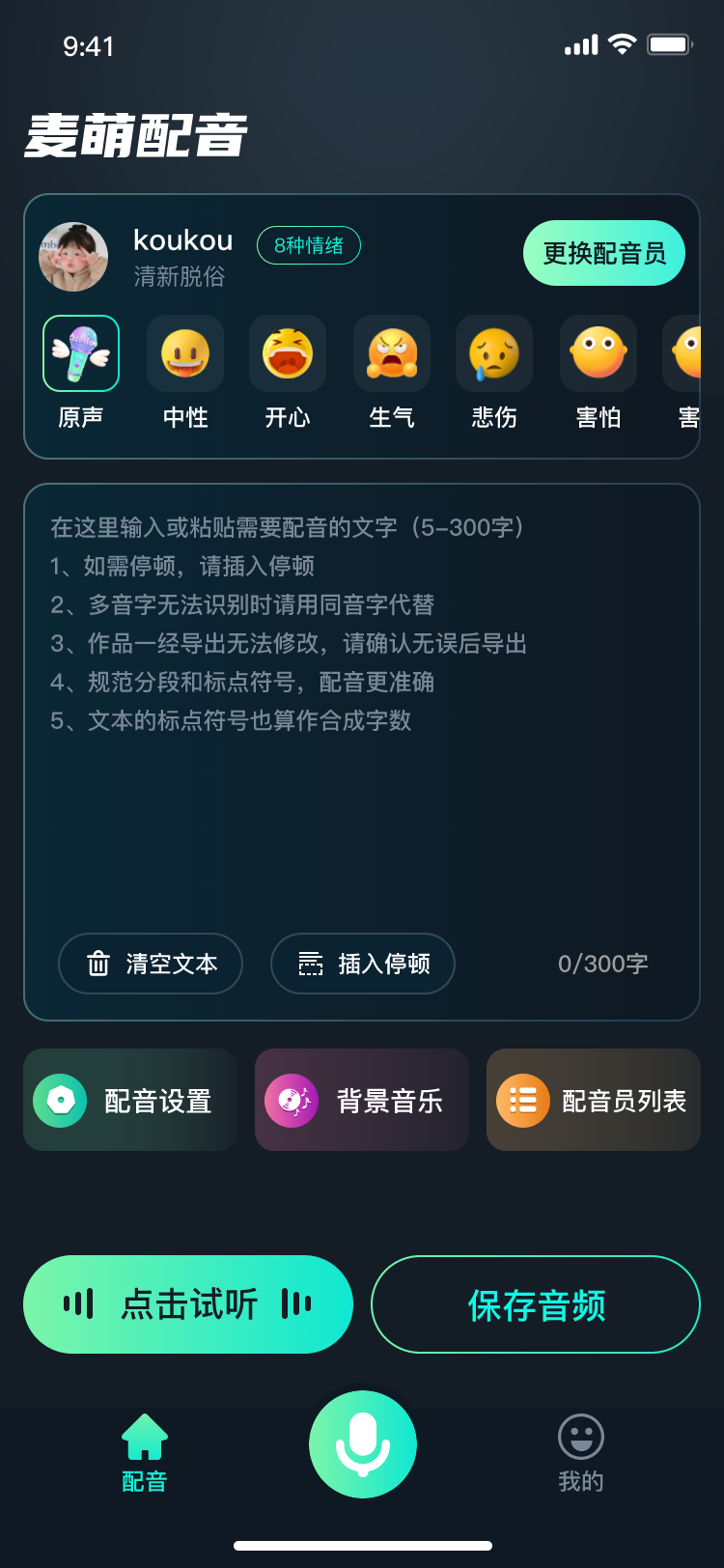
Task: Tap 保存音频 to save
Action: click(x=536, y=1304)
